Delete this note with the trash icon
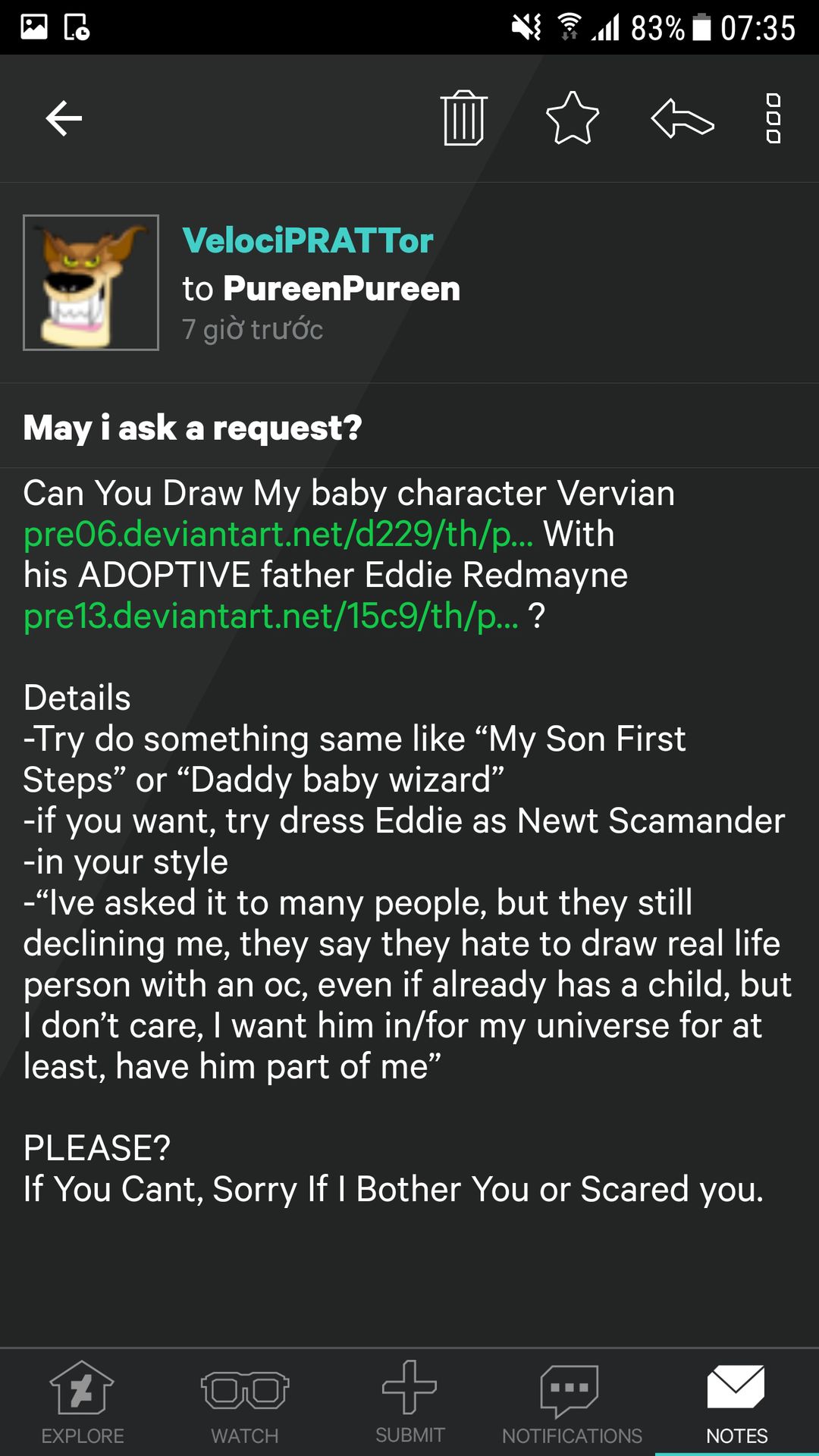 click(463, 118)
